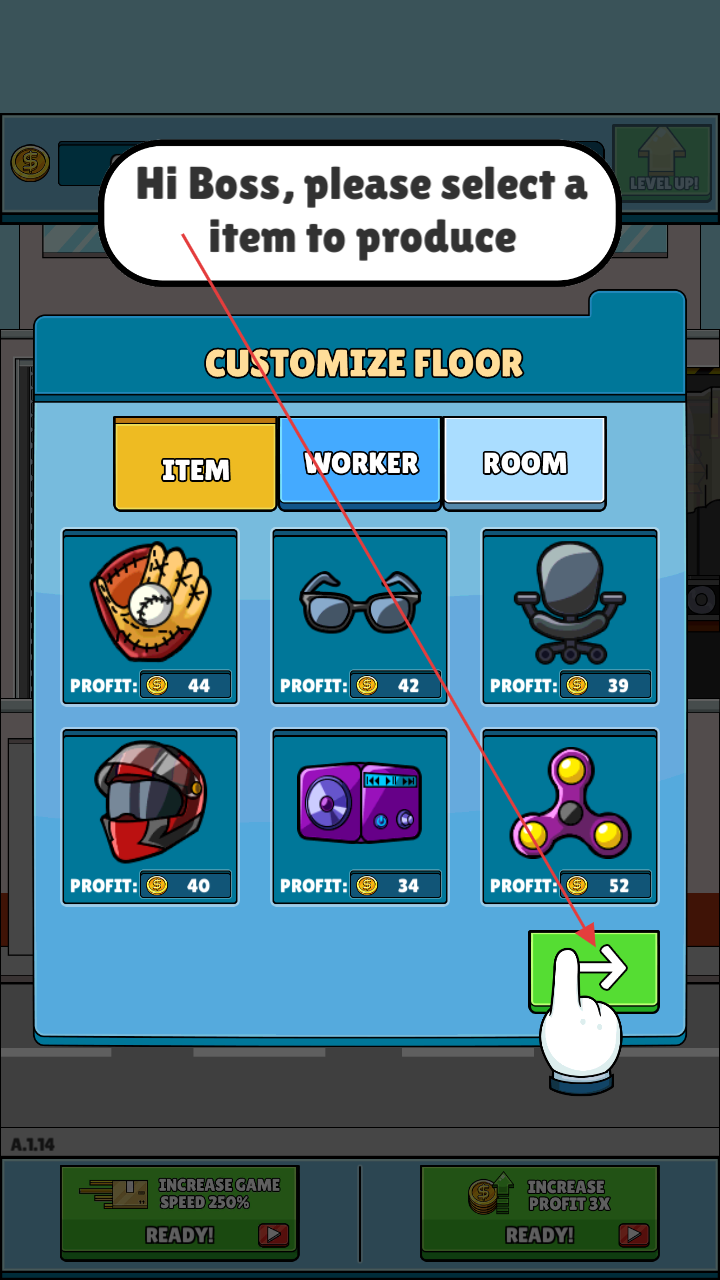Select the Item tab
Screen dimensions: 720x1280
[x=195, y=467]
